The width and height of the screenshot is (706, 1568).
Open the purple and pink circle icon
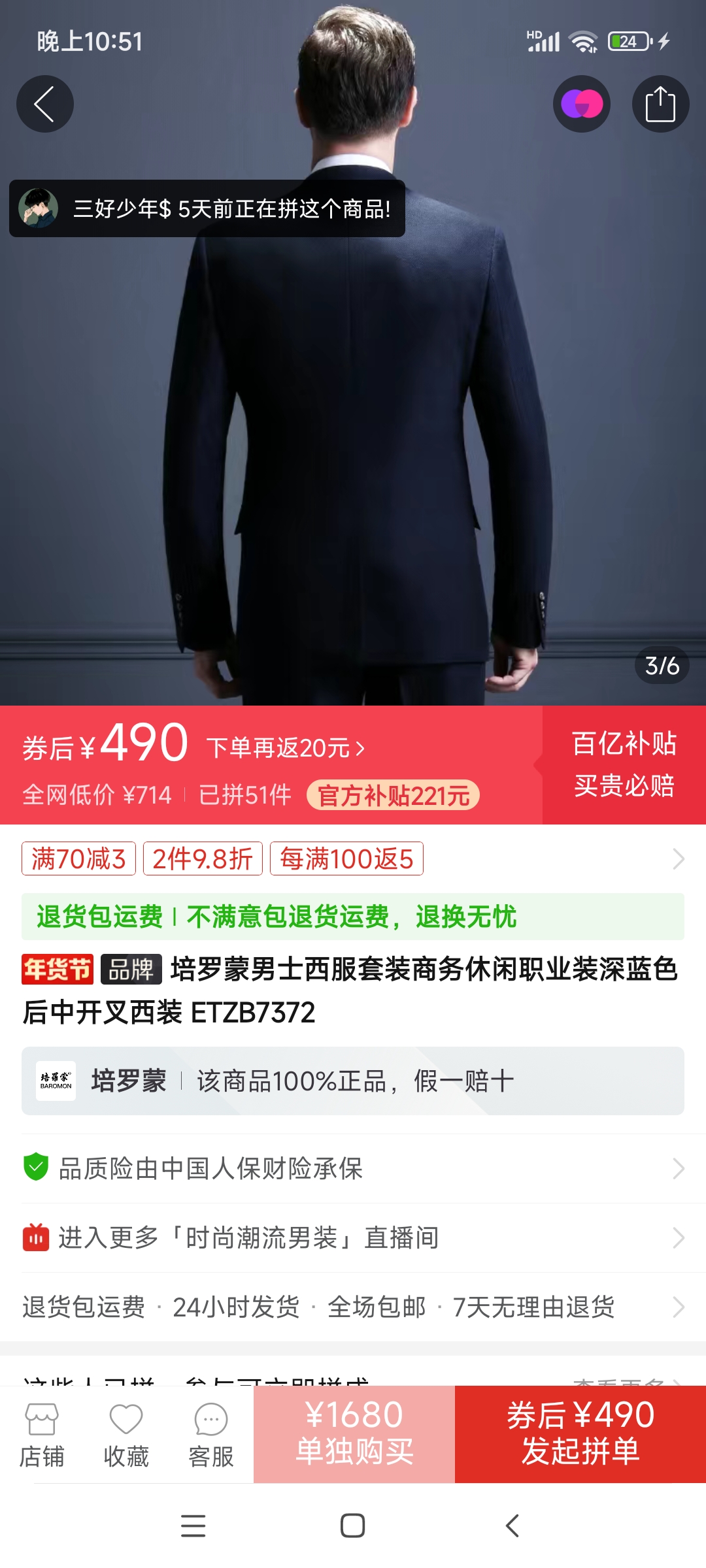(582, 104)
